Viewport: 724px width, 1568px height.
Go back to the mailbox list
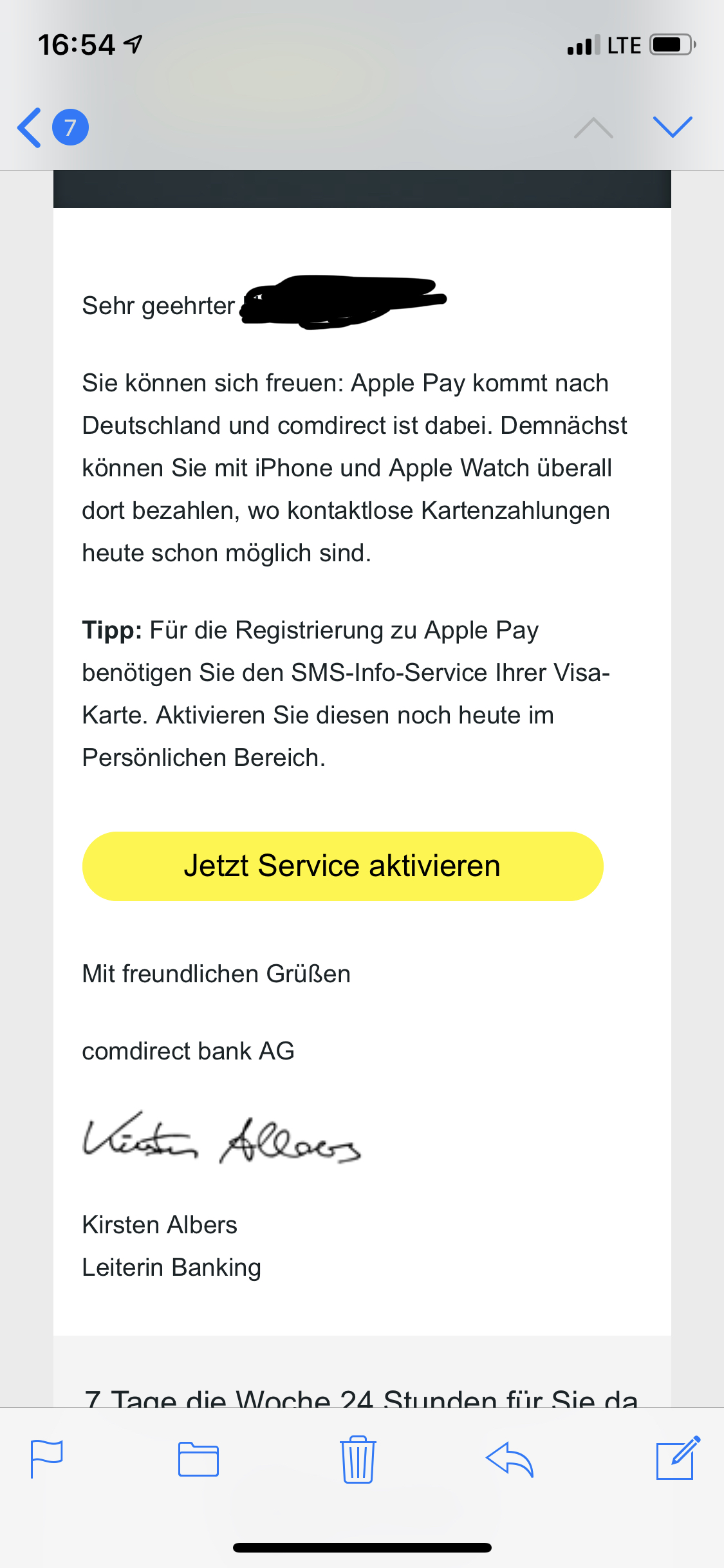[x=51, y=127]
